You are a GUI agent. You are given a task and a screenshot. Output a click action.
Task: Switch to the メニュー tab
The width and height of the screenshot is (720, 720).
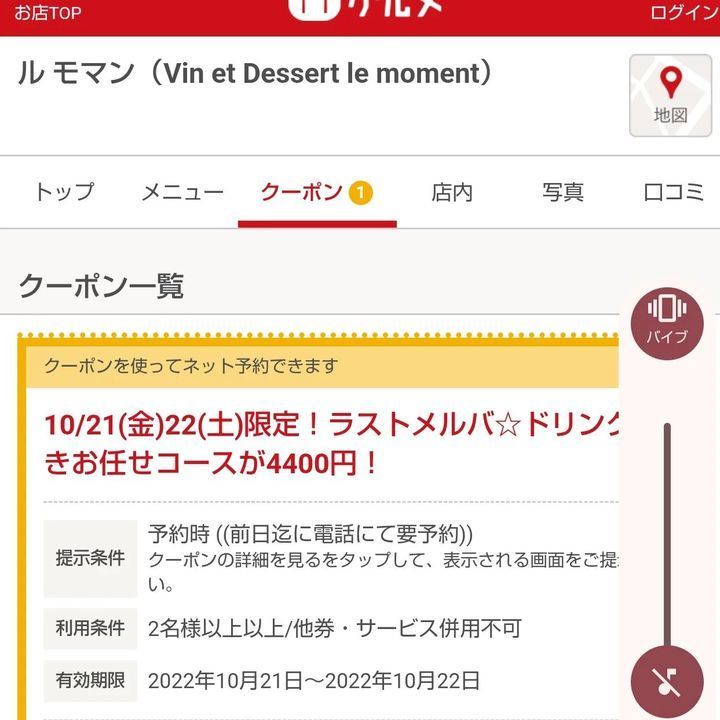click(182, 192)
